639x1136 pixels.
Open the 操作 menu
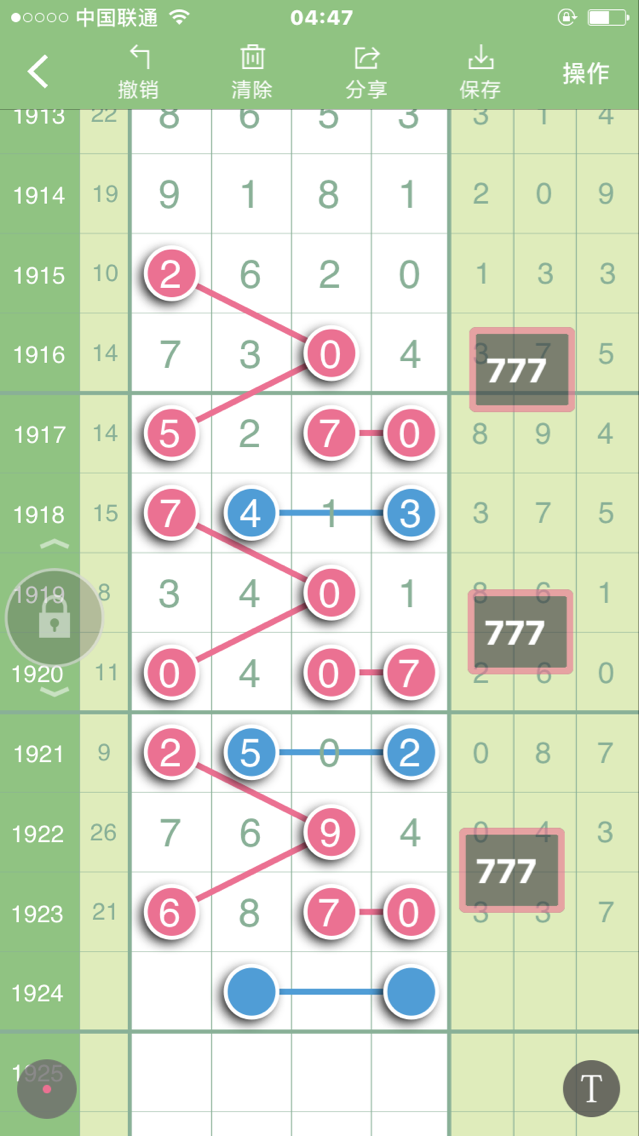click(x=586, y=73)
